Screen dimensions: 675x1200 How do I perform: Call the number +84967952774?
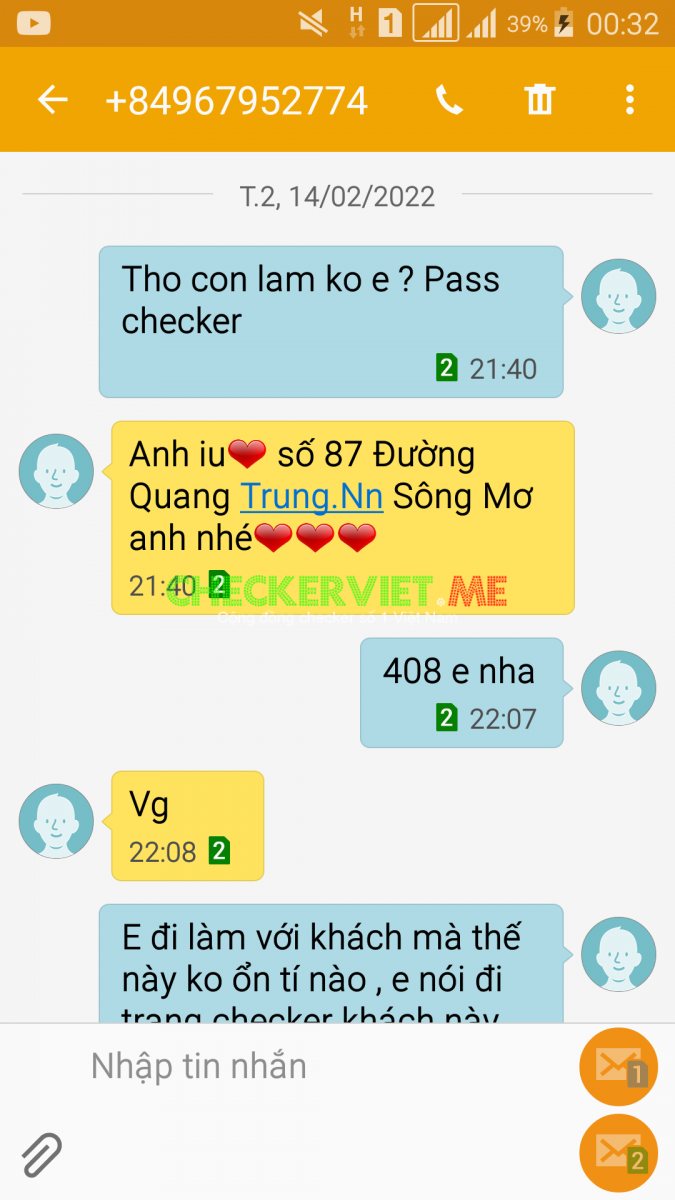pos(449,100)
